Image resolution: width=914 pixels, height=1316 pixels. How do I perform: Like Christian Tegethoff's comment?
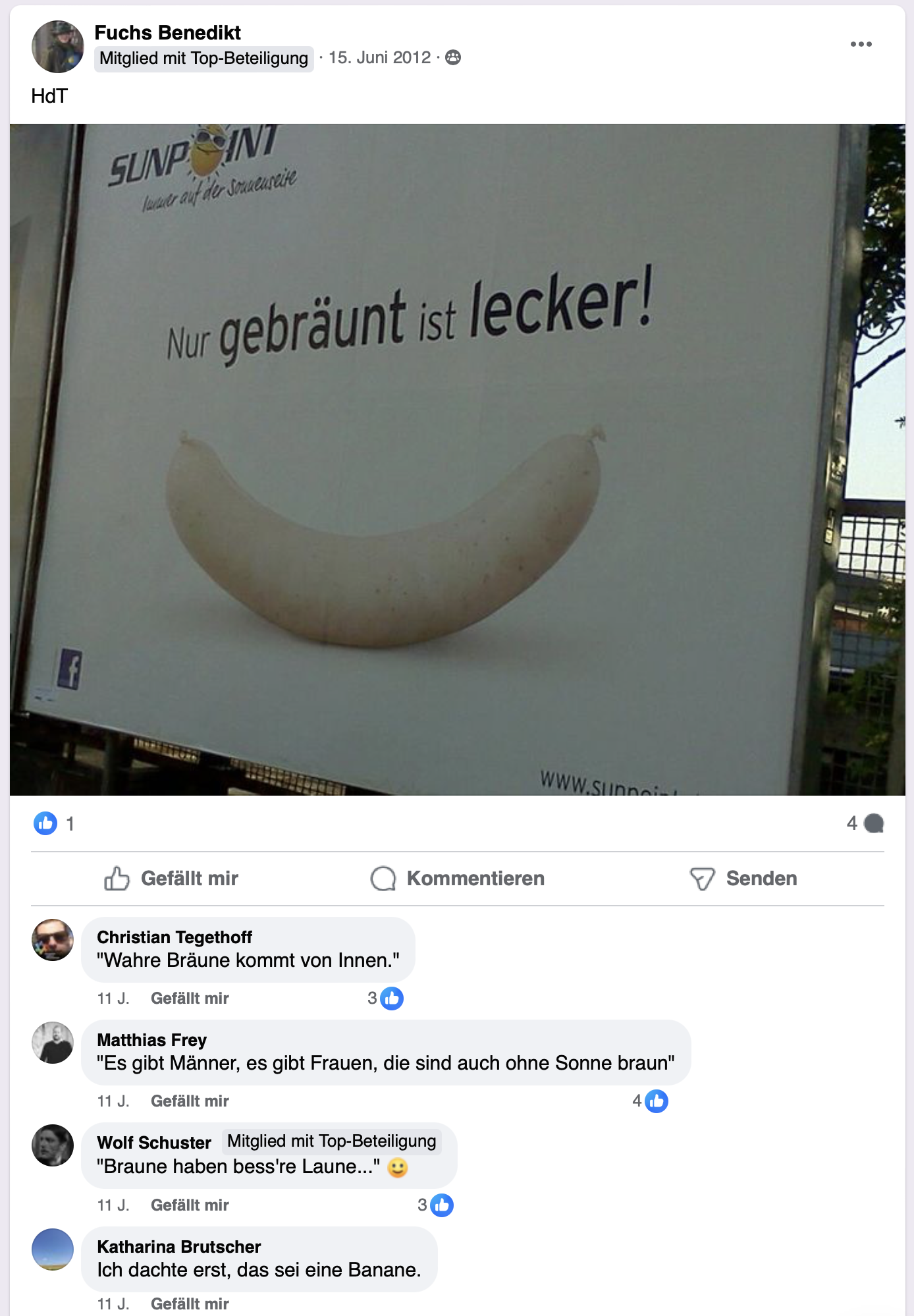click(190, 999)
